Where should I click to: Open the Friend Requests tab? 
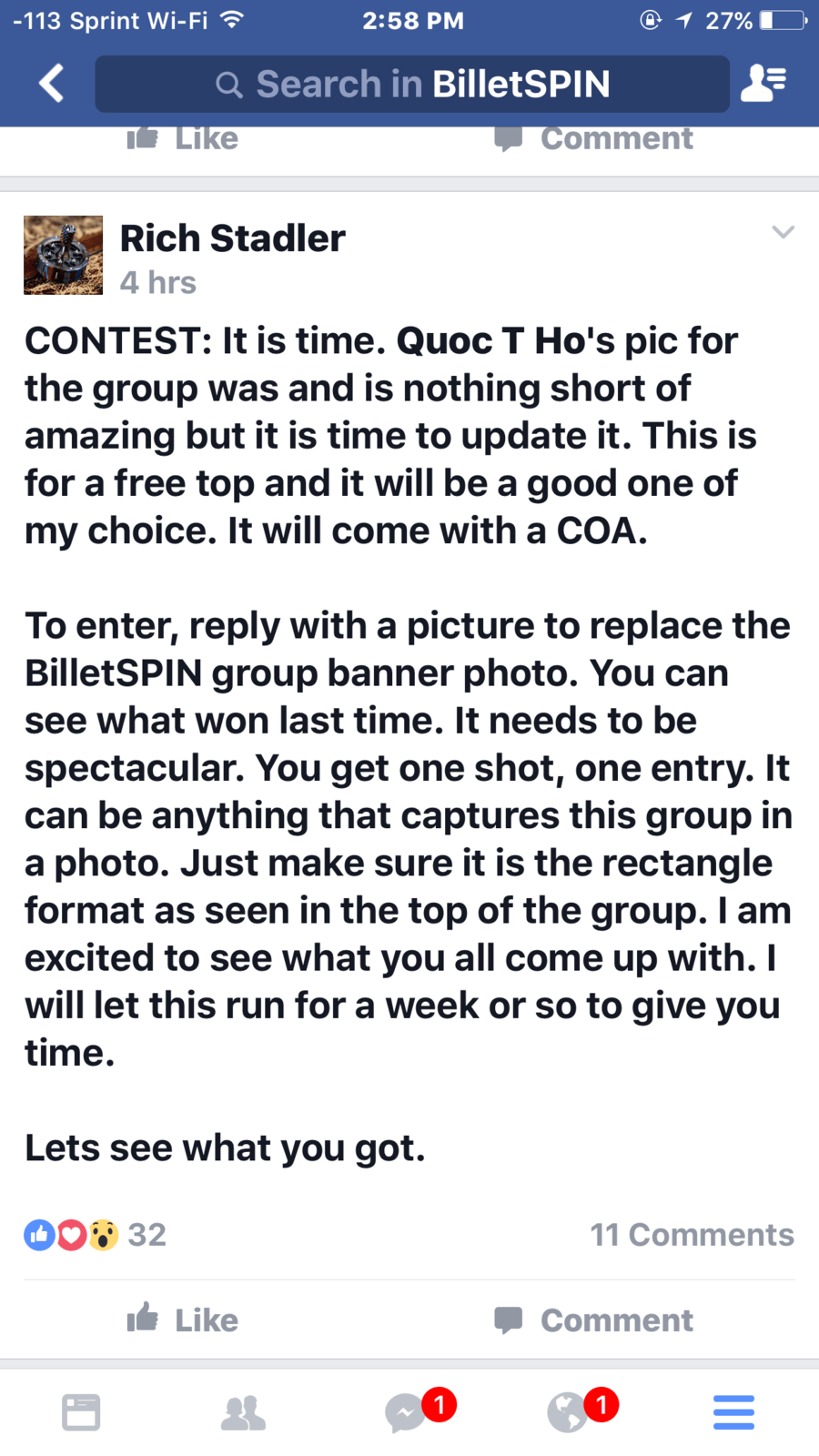pos(243,1412)
